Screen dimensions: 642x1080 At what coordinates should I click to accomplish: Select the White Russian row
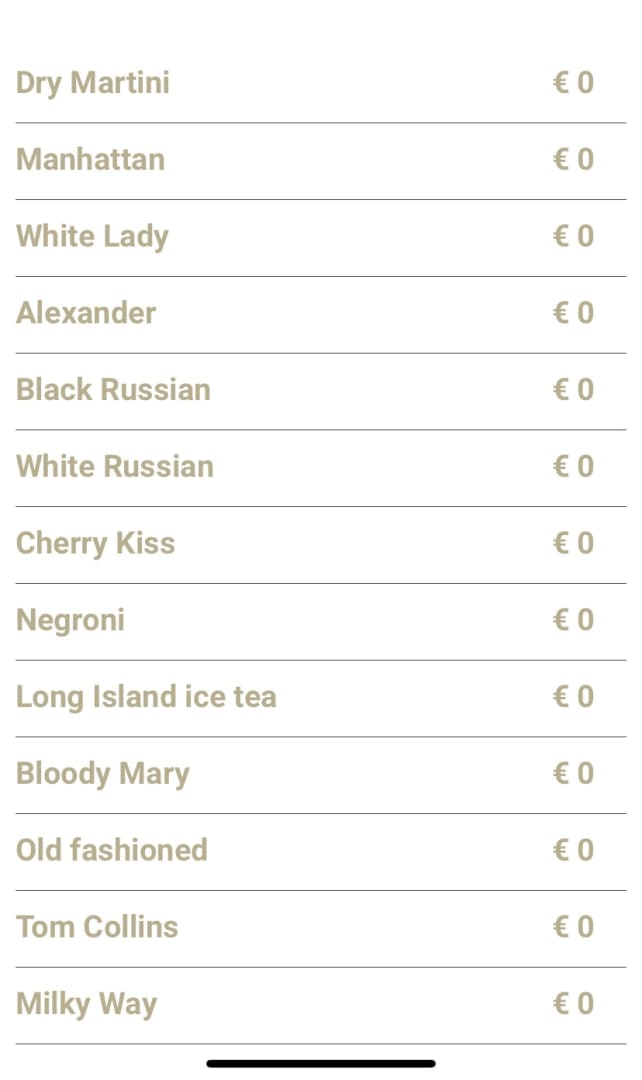coord(115,467)
